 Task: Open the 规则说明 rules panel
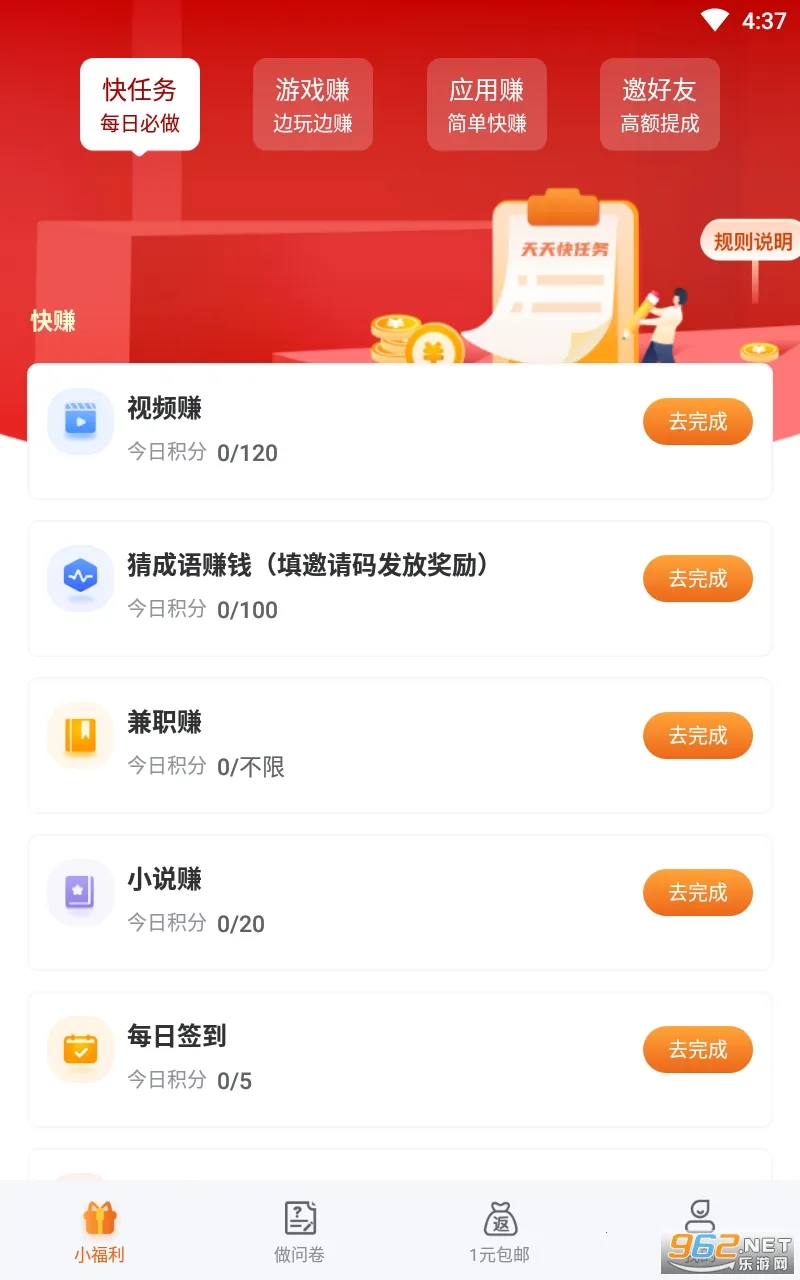click(x=752, y=240)
